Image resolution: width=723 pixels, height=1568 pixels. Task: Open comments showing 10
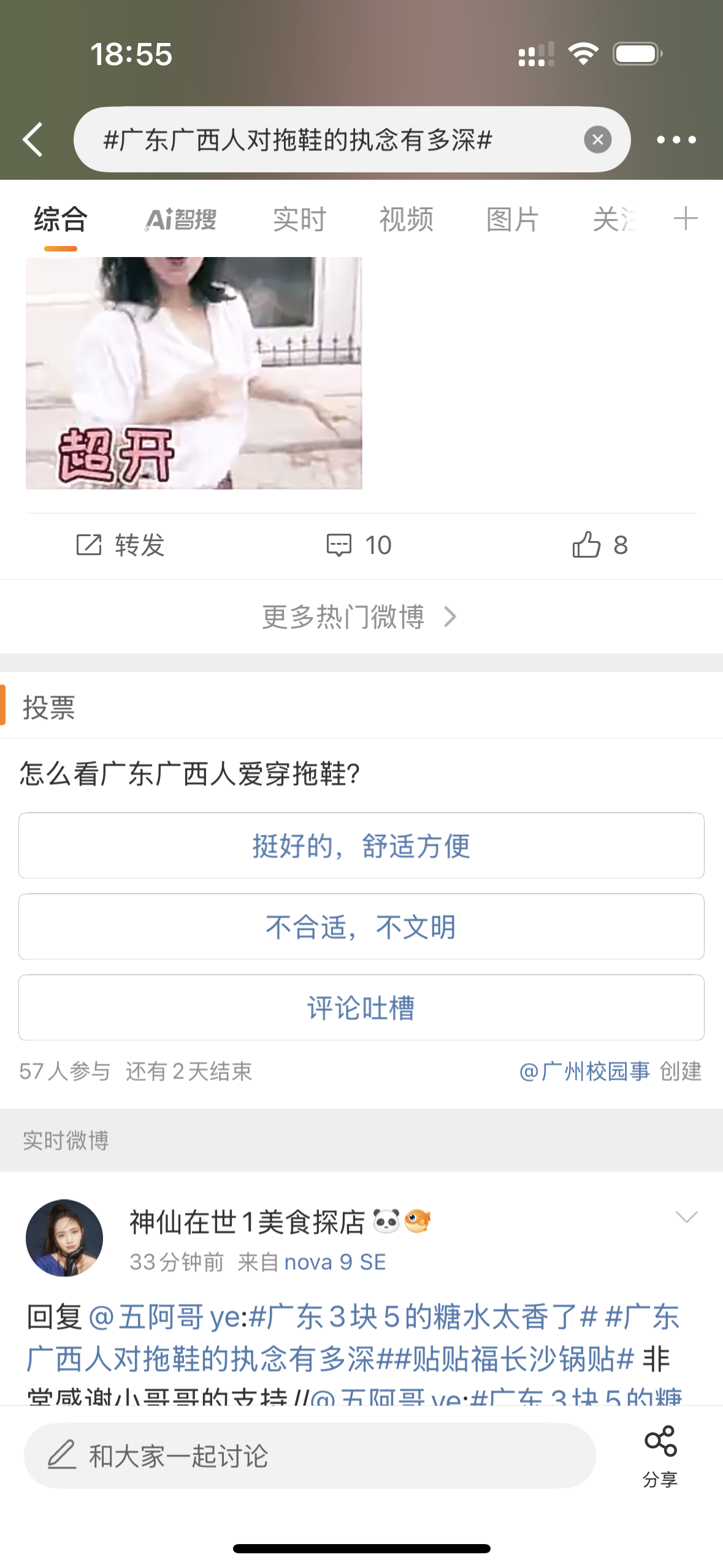359,545
